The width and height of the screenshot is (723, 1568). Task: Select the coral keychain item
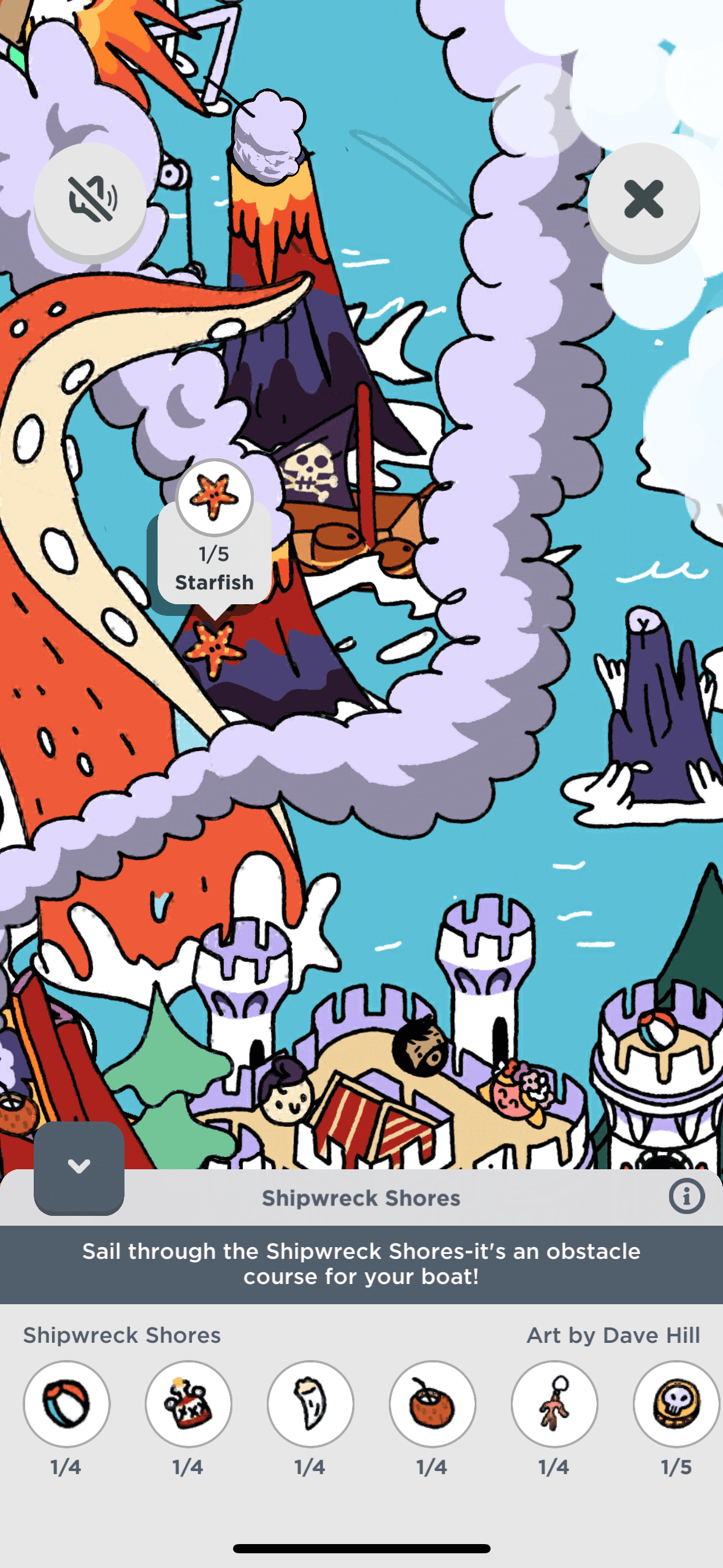554,1404
